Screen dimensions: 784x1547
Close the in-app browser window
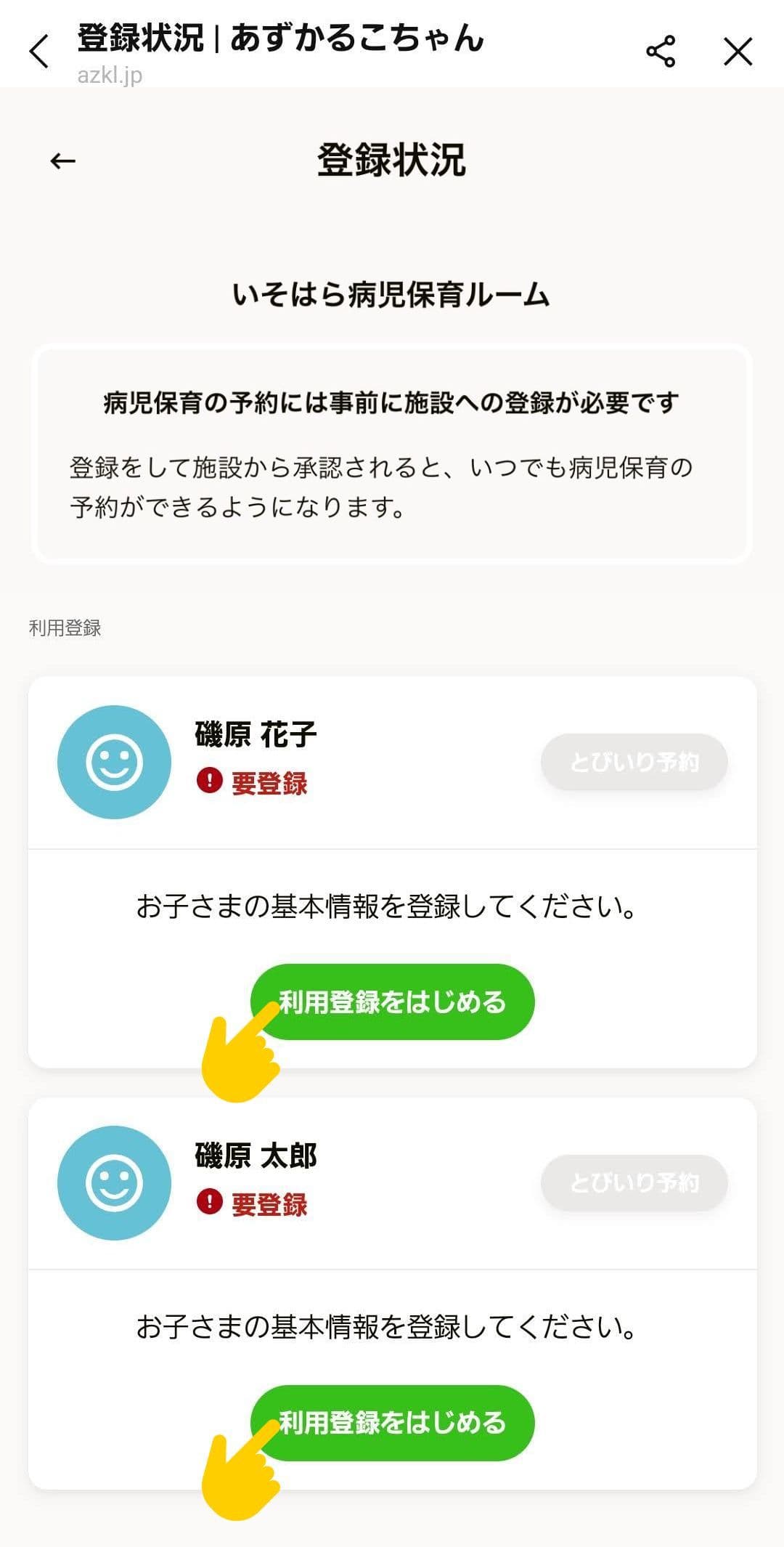[738, 52]
